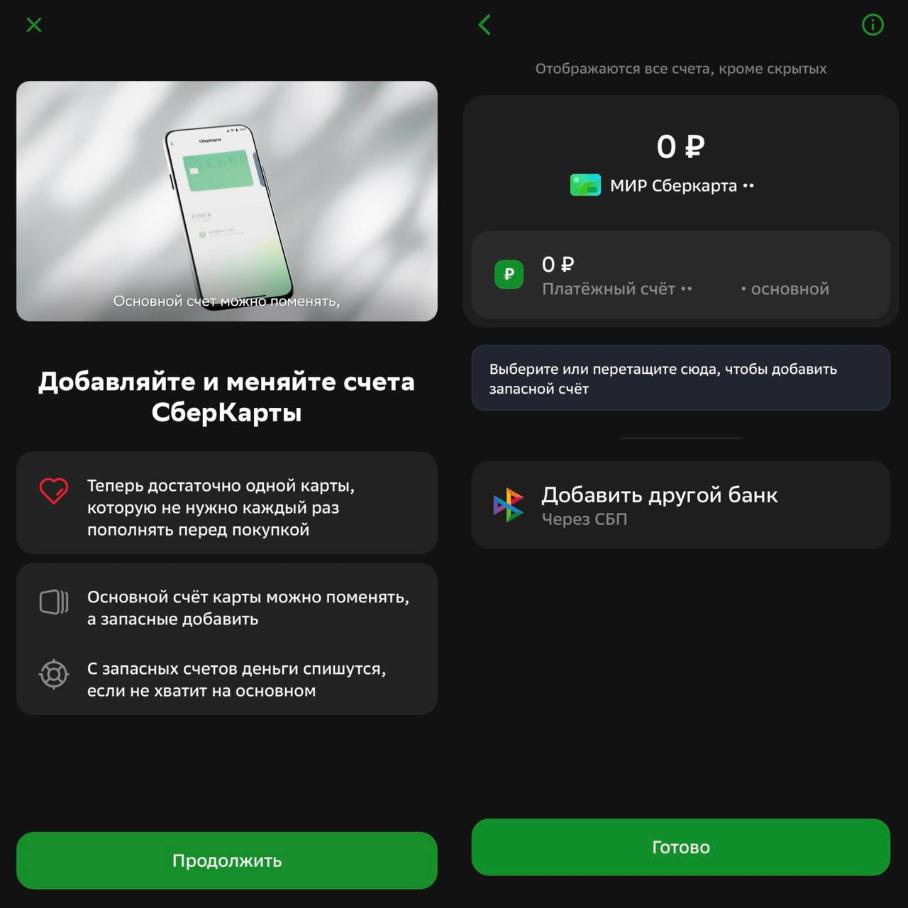
Task: Go back using the green arrow
Action: pyautogui.click(x=485, y=25)
